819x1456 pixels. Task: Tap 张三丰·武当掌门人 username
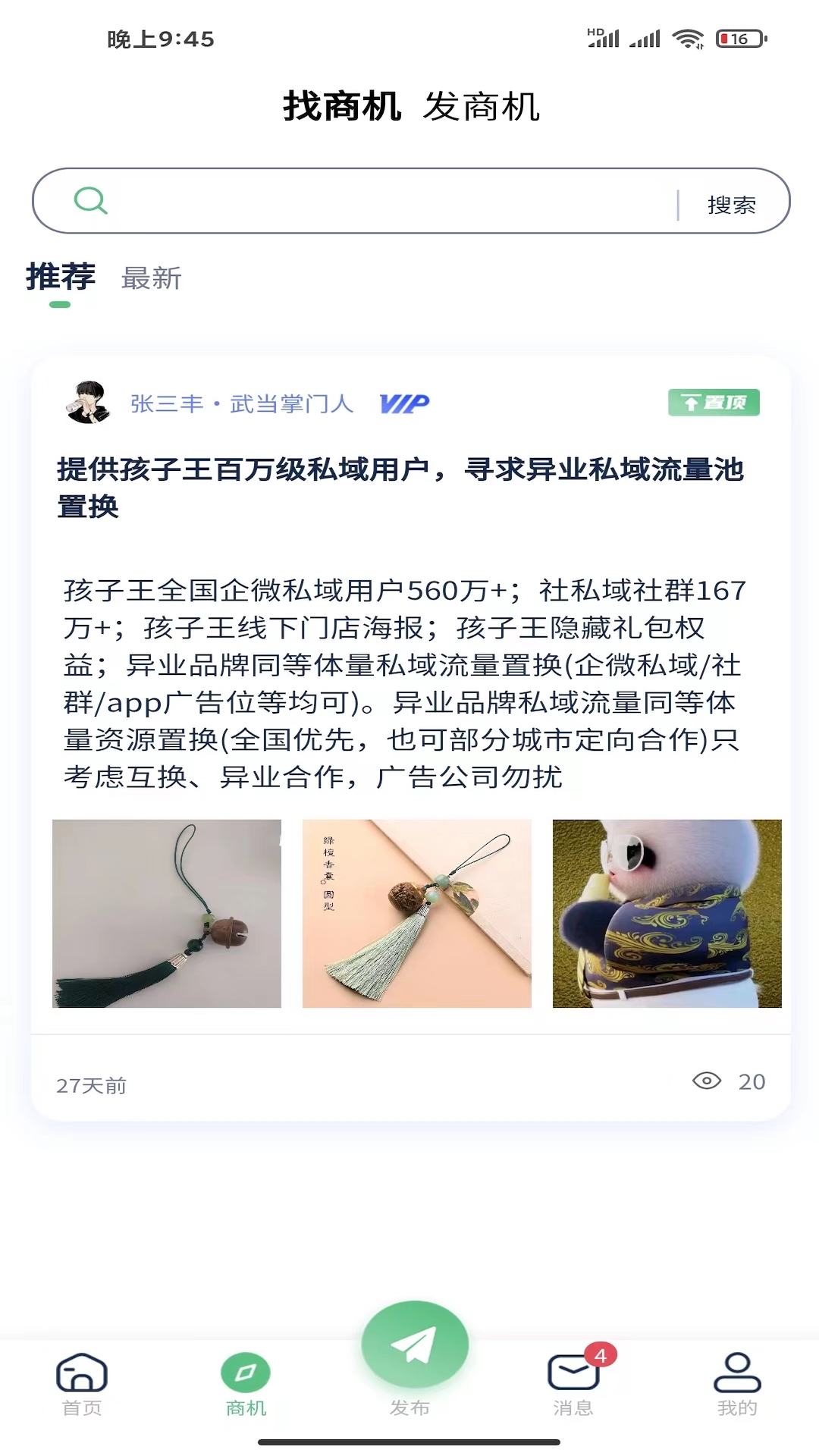(x=241, y=403)
